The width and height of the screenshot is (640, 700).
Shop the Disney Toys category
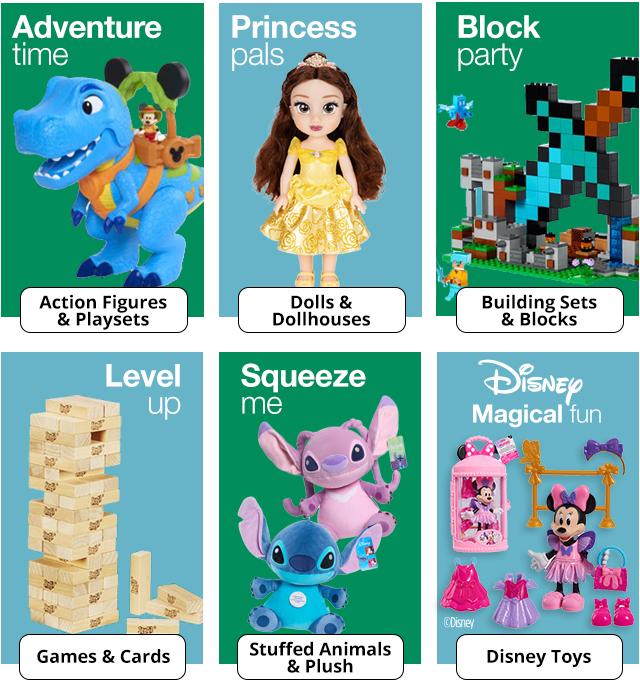[x=539, y=657]
